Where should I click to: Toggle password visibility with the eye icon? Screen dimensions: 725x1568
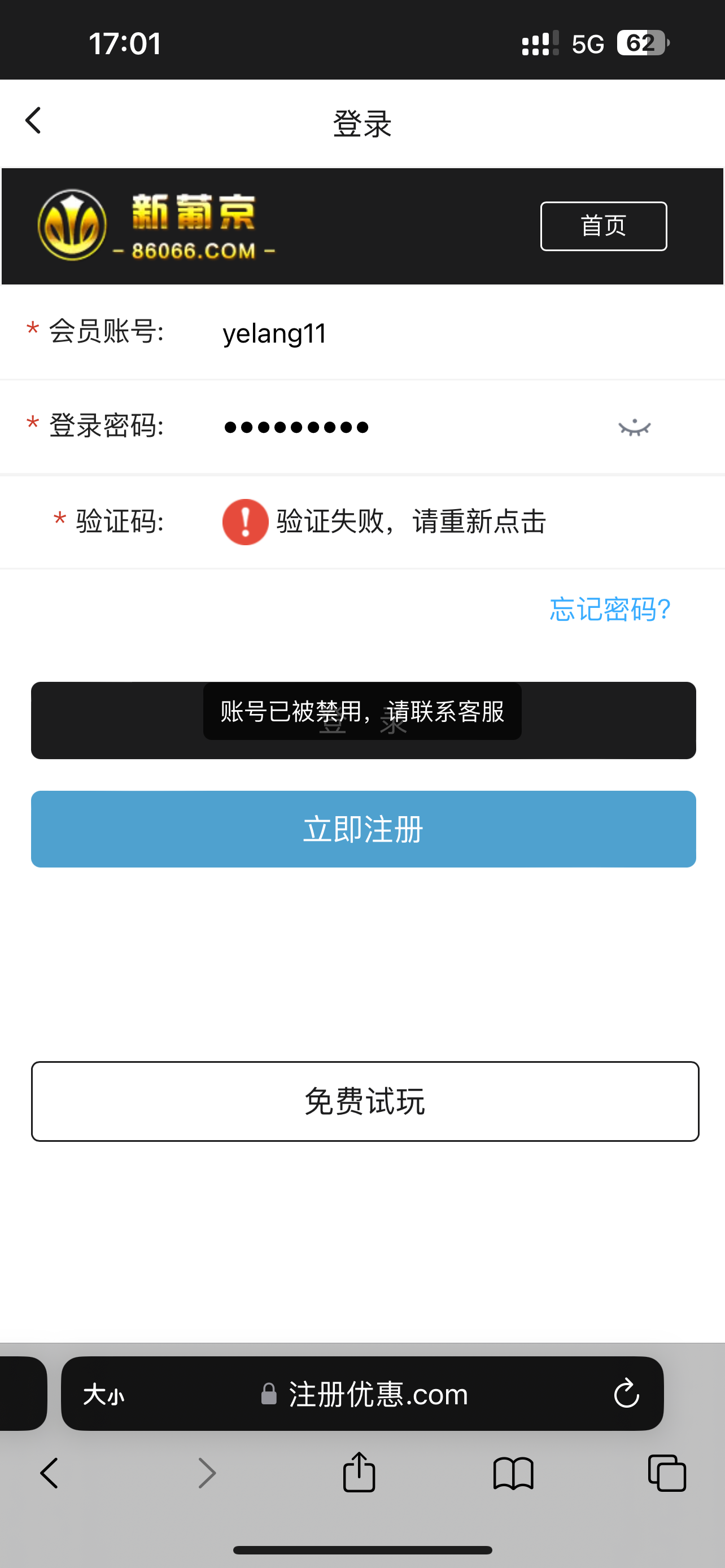[634, 427]
